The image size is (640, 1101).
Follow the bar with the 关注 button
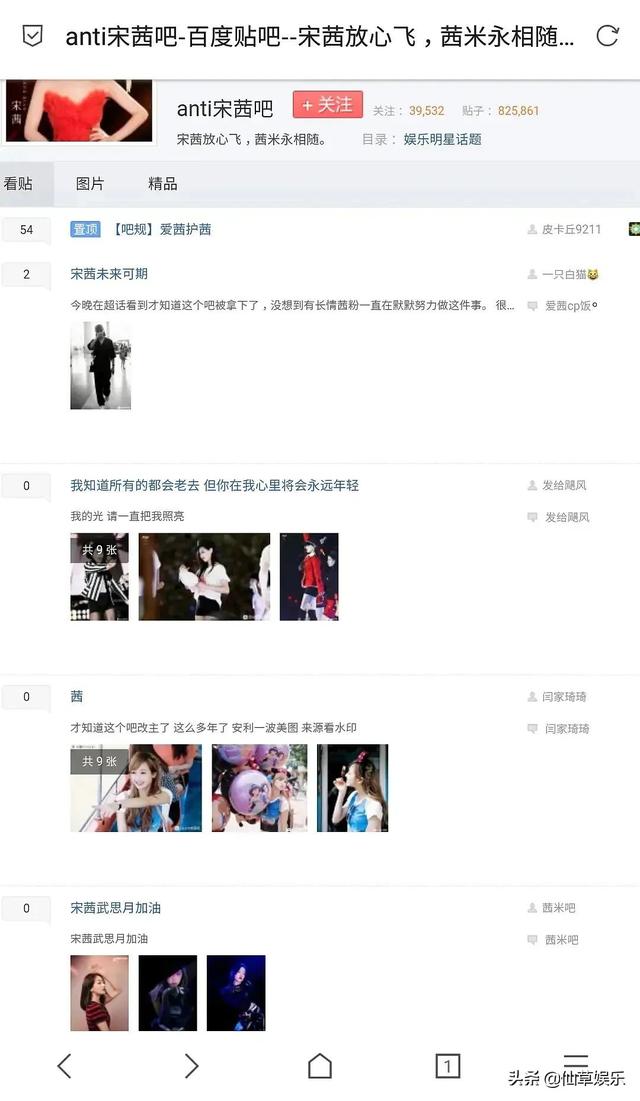(x=327, y=105)
